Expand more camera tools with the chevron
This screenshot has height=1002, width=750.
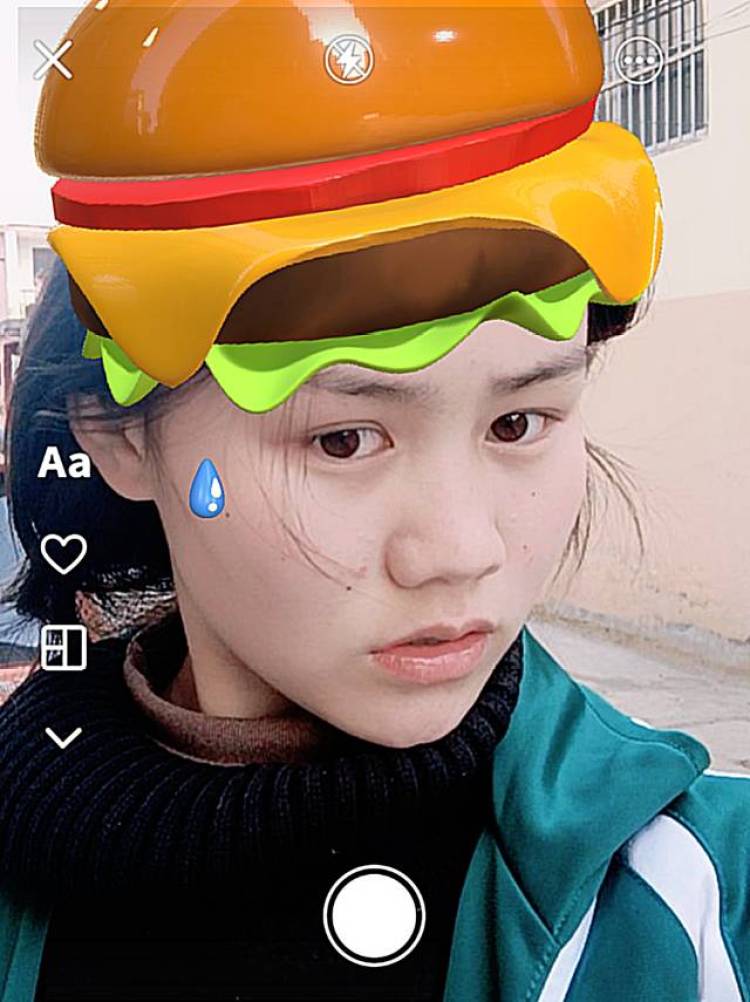coord(64,738)
